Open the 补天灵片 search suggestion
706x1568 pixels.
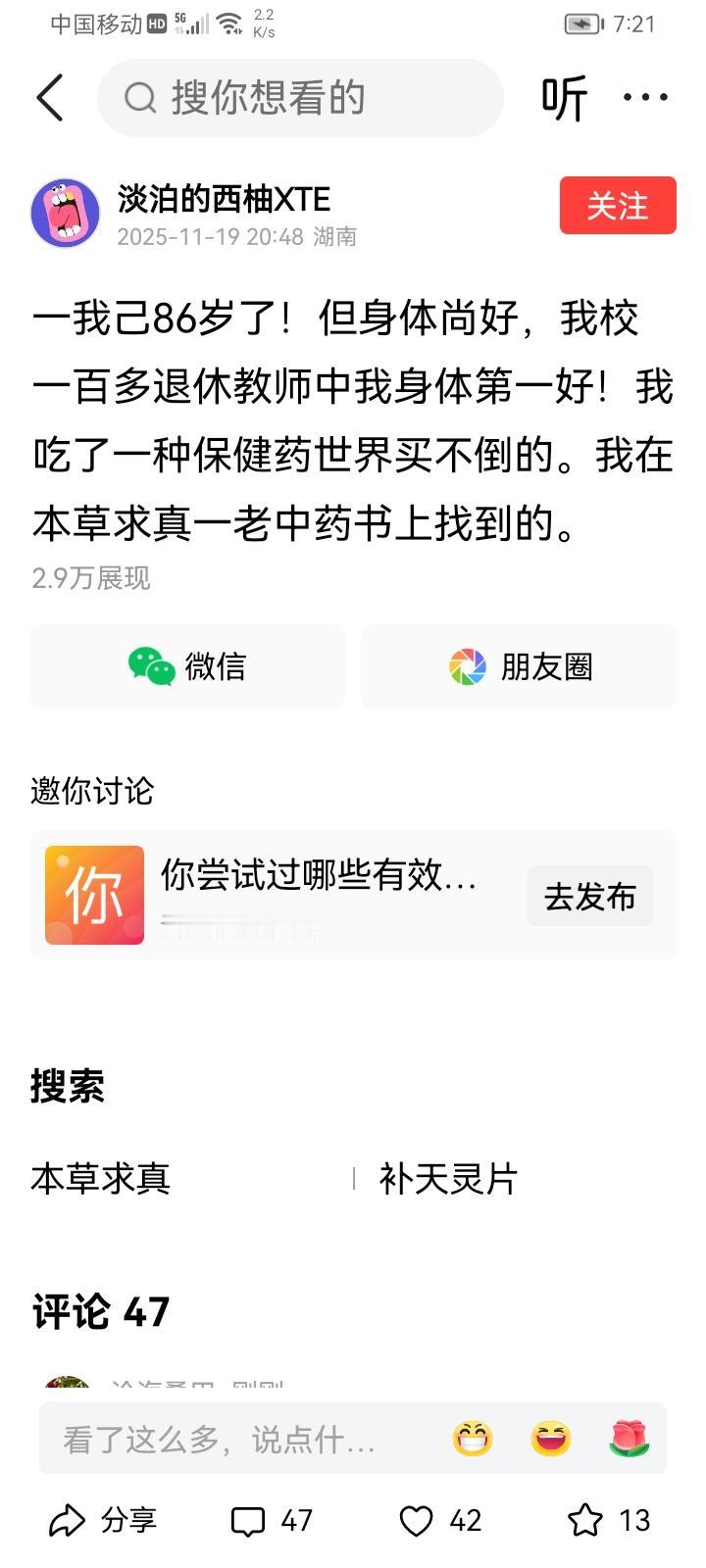pos(449,1181)
